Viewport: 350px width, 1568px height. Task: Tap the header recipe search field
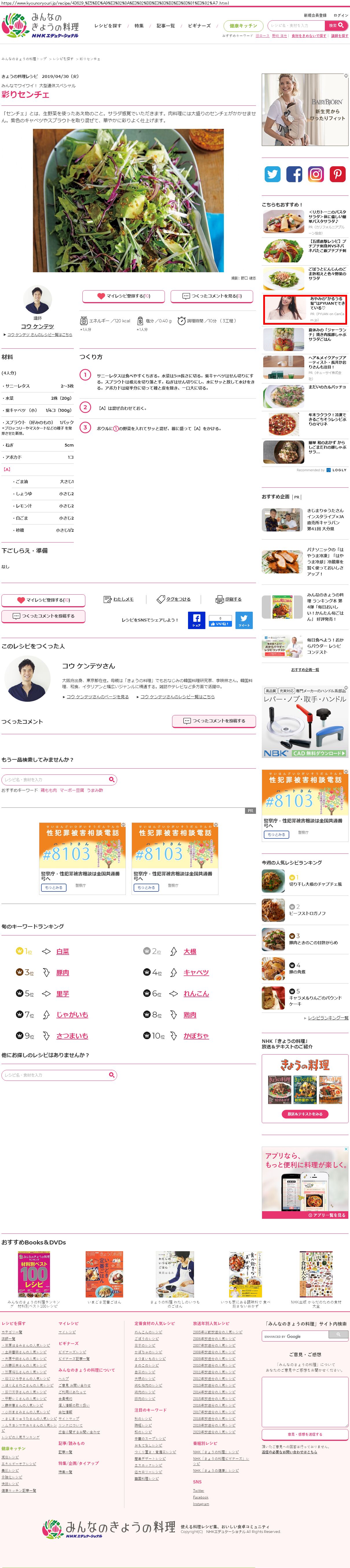click(x=296, y=25)
